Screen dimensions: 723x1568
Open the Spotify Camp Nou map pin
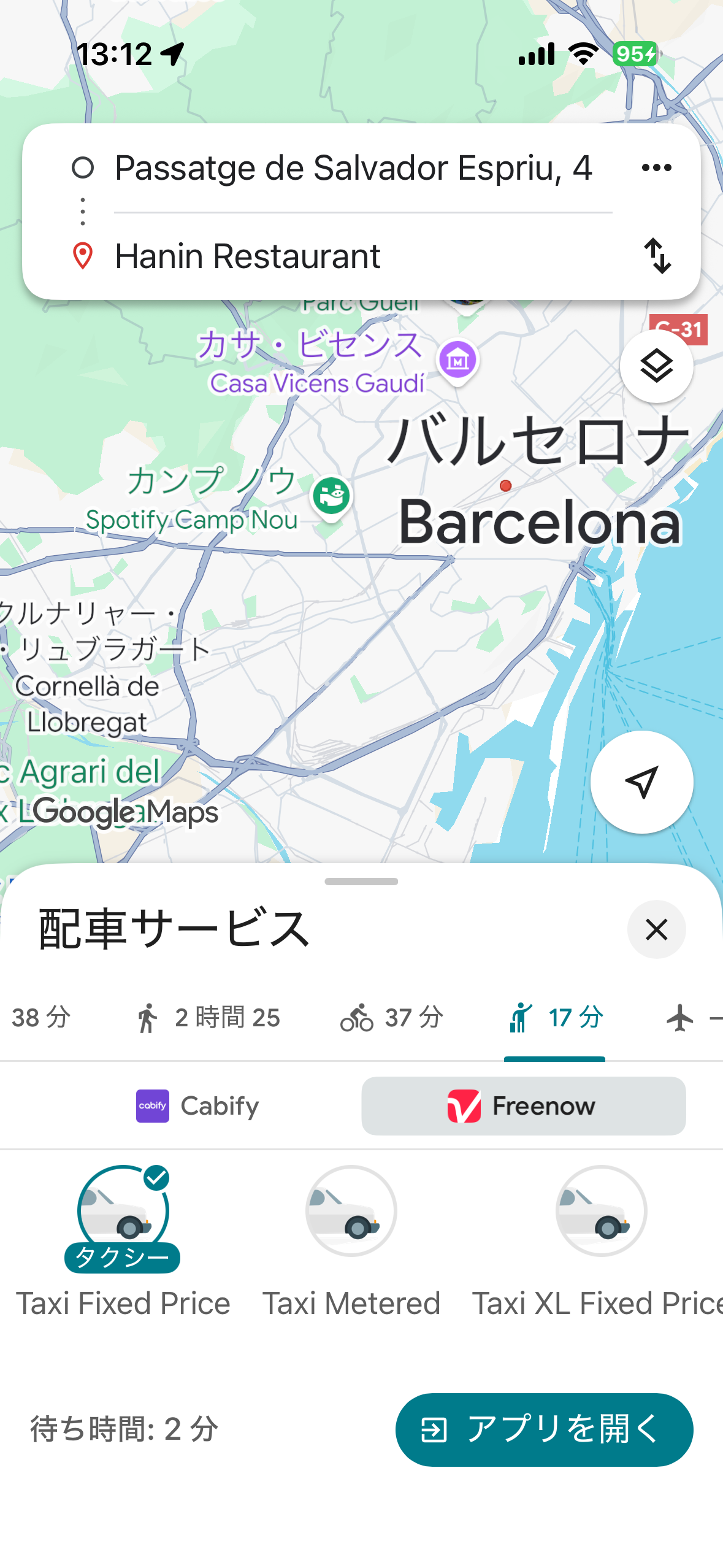[x=331, y=497]
